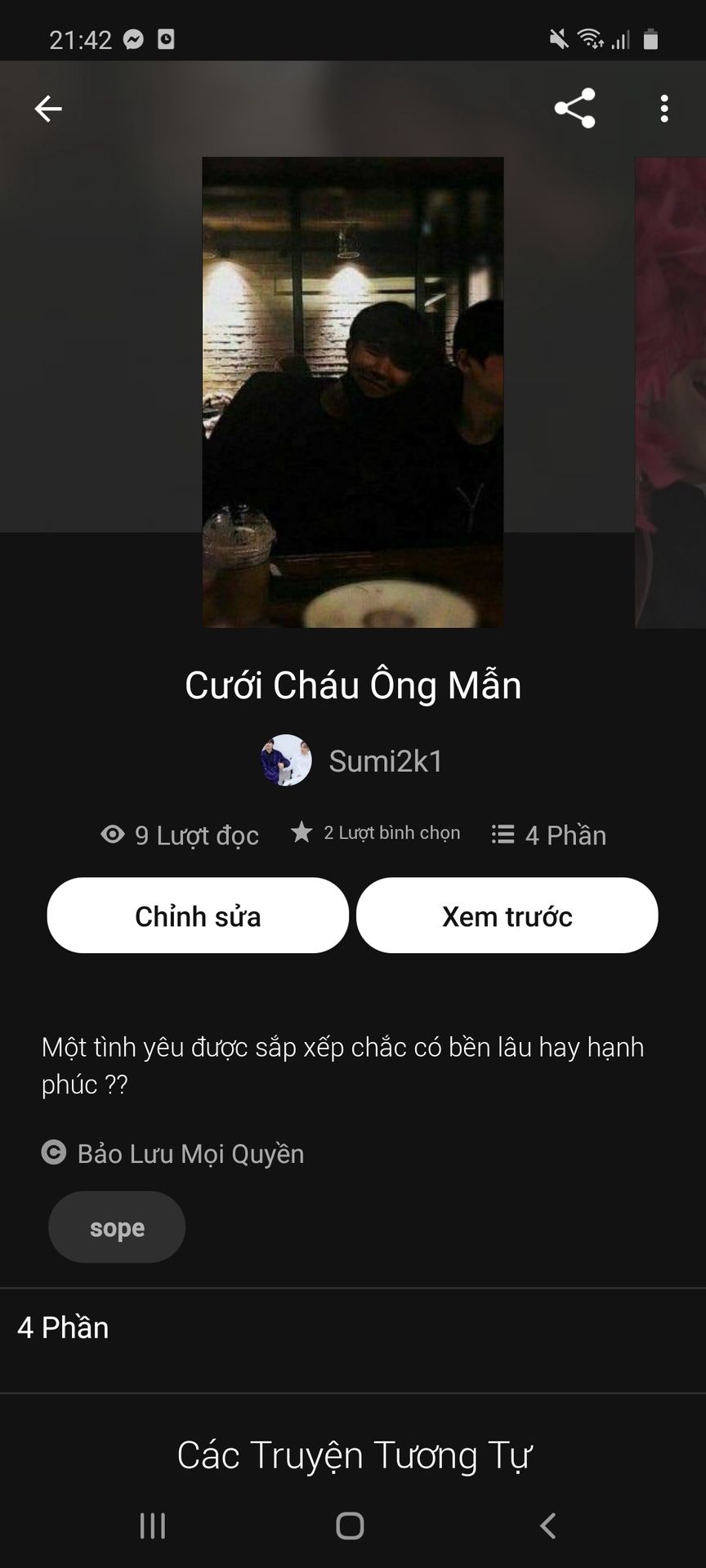Open recent apps from navigation bar
The height and width of the screenshot is (1568, 706).
point(153,1525)
